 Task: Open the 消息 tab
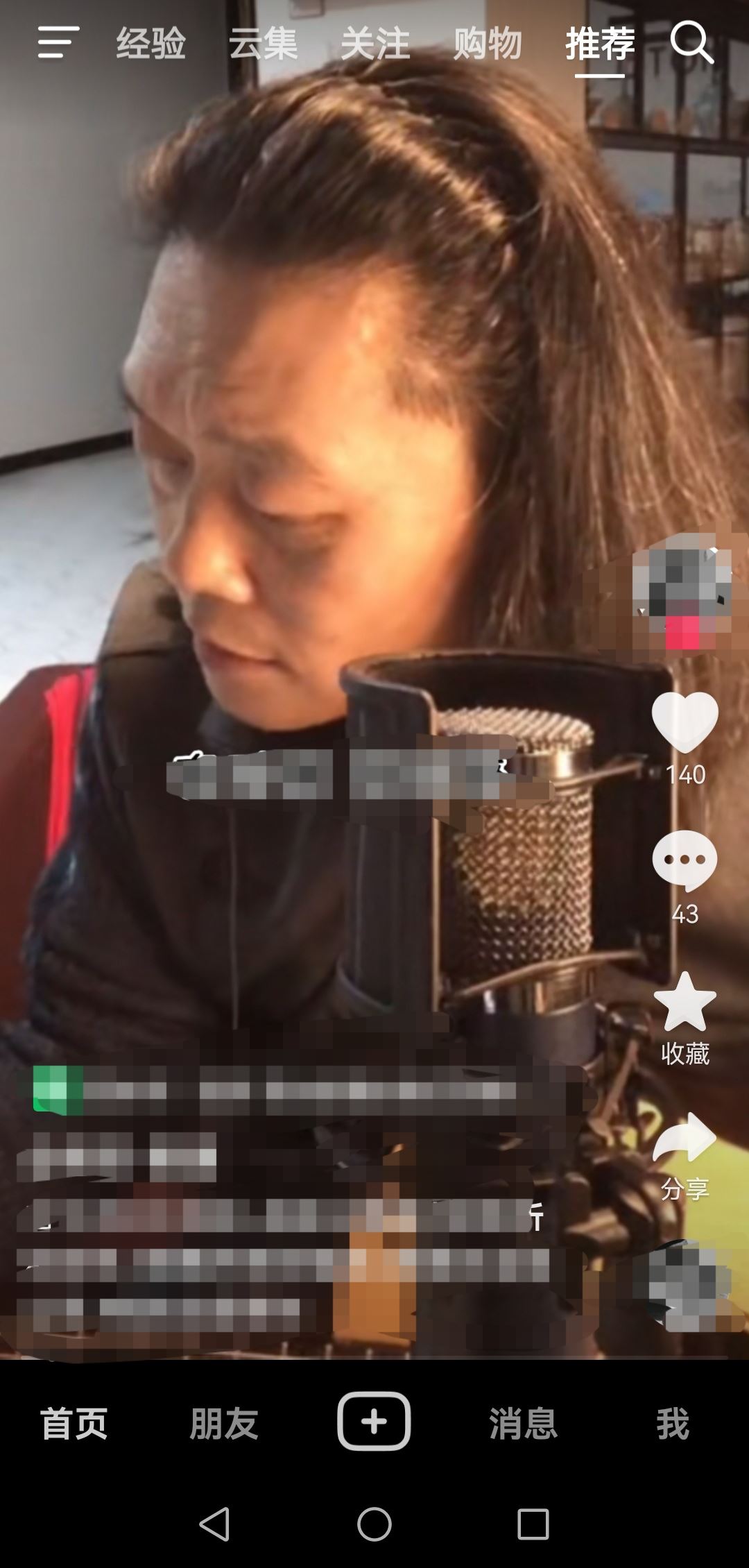524,1424
